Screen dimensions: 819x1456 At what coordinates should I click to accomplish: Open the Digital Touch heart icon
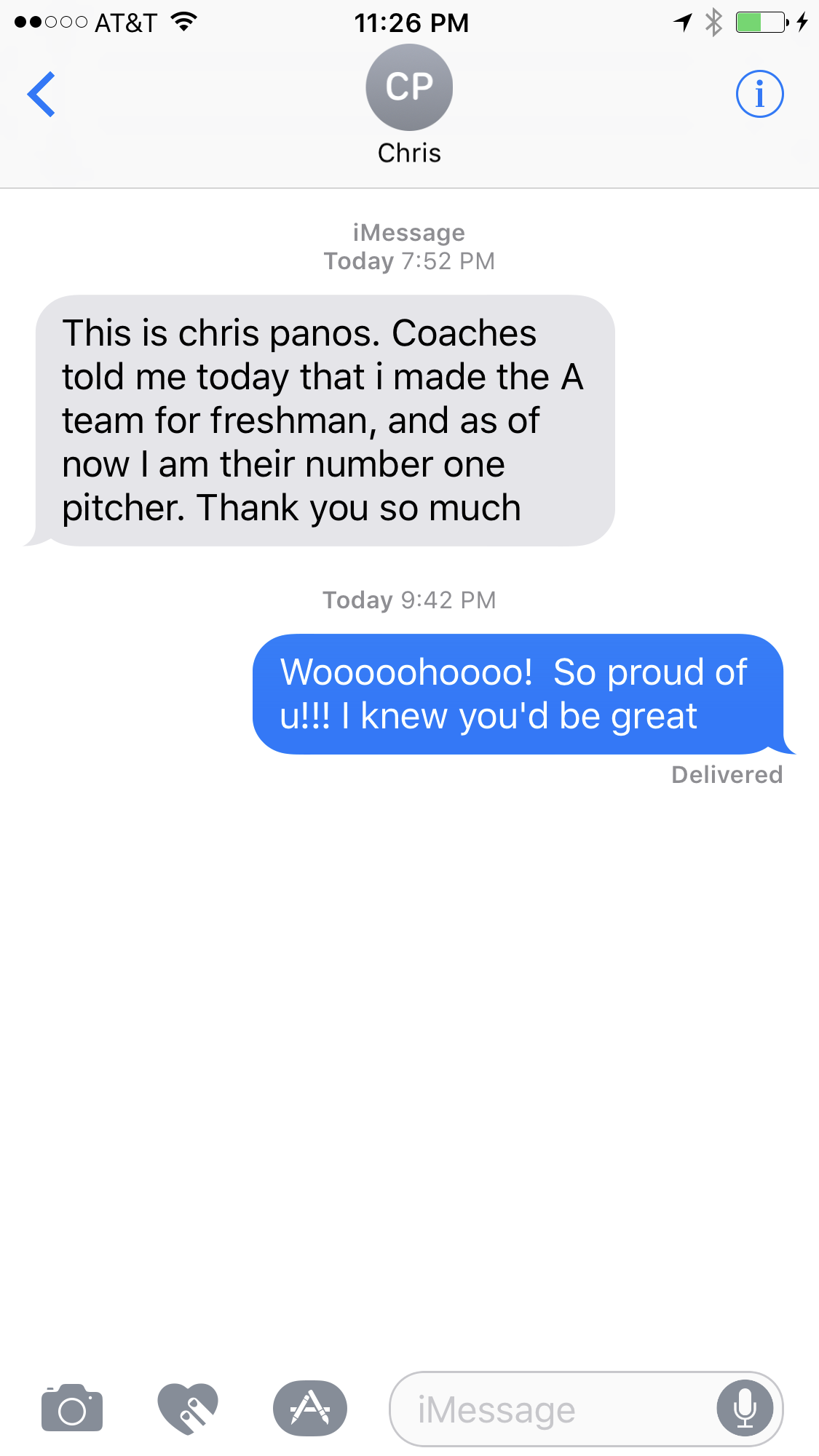click(x=188, y=1408)
